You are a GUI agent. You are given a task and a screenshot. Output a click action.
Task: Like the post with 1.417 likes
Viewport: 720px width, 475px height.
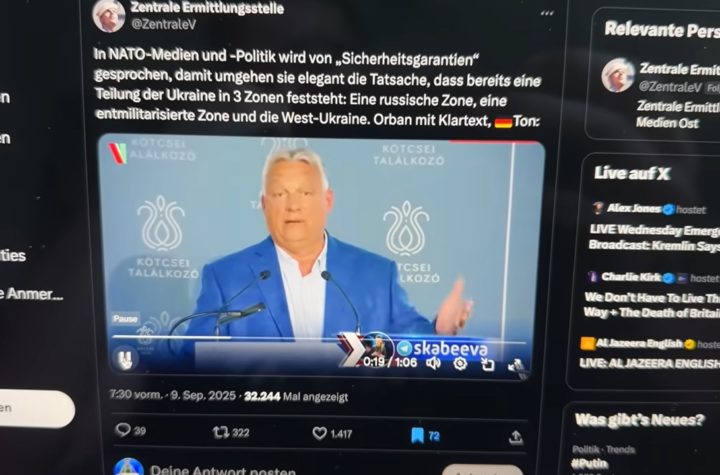pos(319,433)
